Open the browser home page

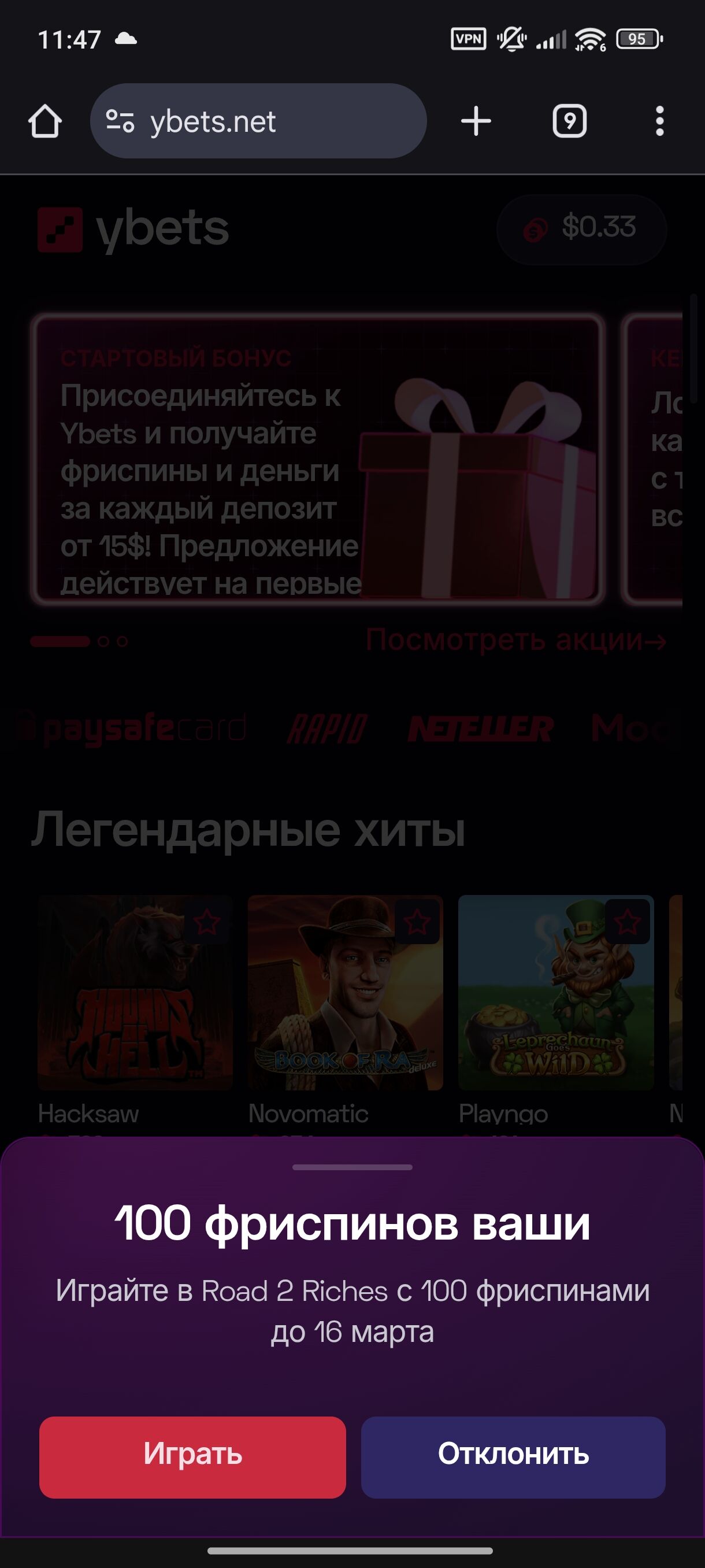coord(45,121)
